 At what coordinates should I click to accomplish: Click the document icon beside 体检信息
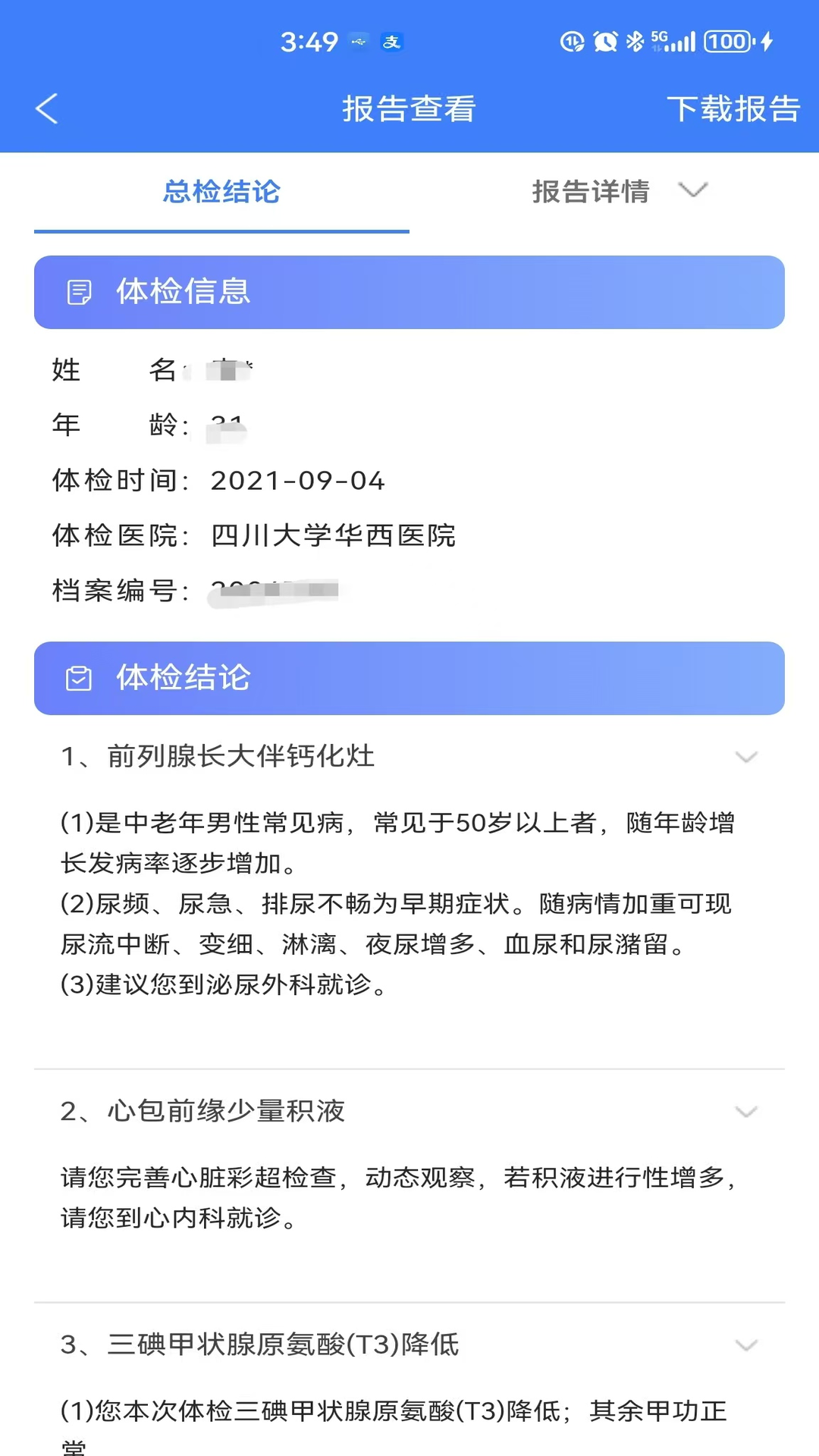click(x=80, y=292)
